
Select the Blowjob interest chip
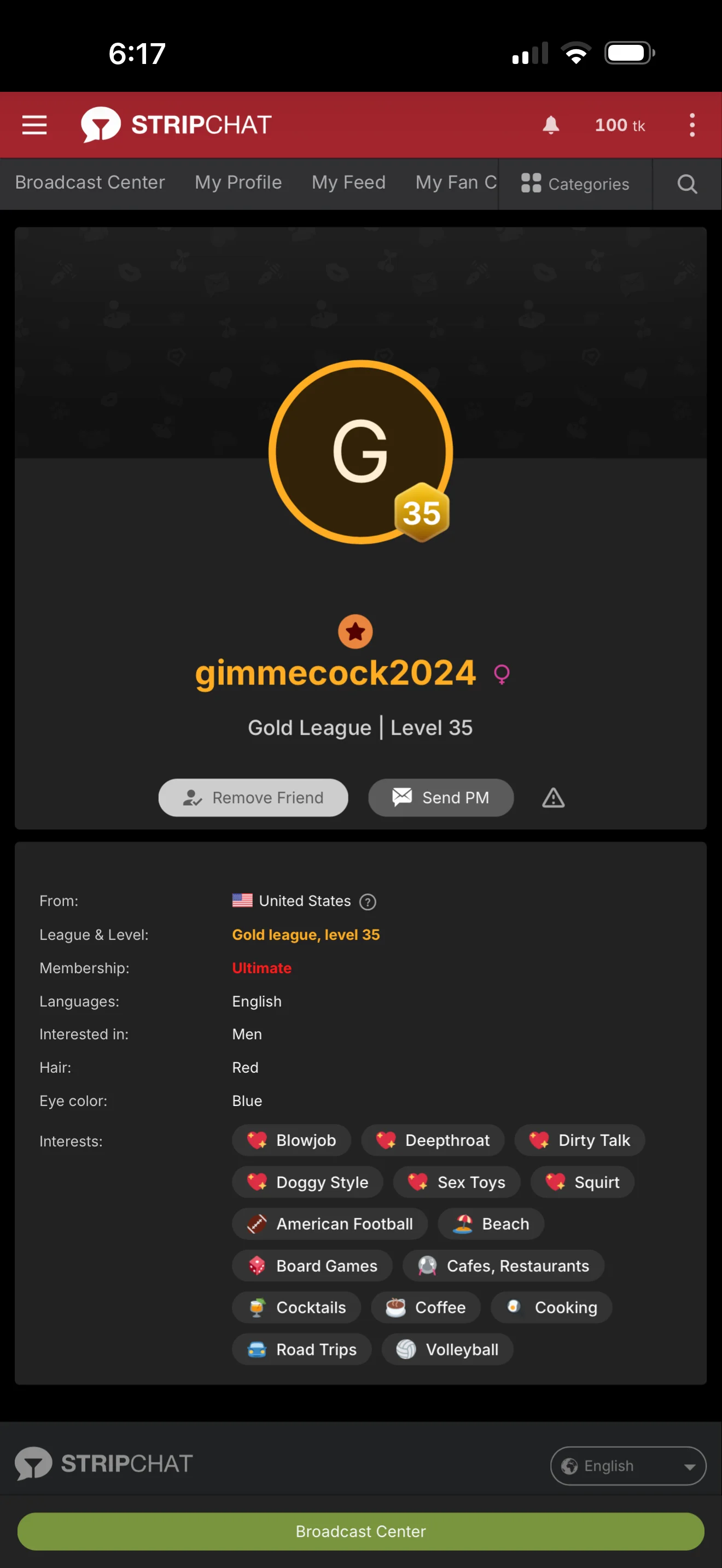coord(292,1140)
